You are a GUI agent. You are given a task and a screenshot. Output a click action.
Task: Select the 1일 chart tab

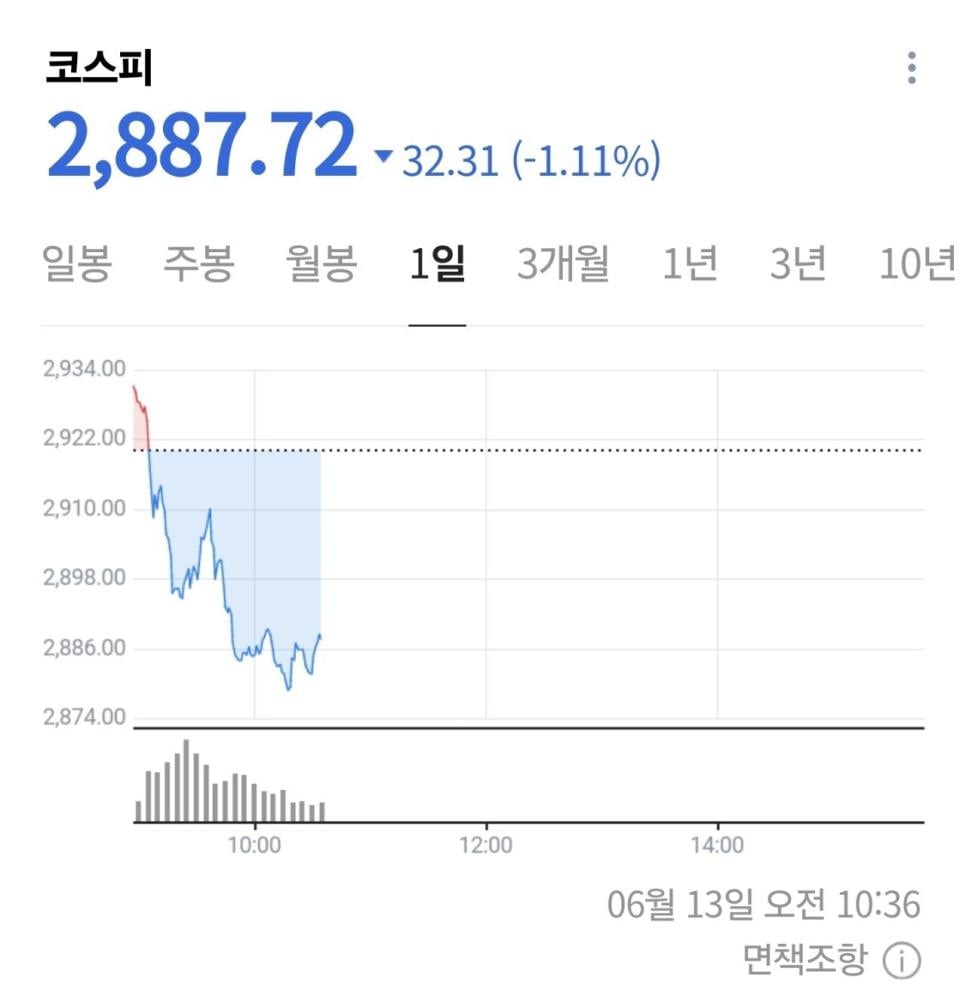click(437, 264)
